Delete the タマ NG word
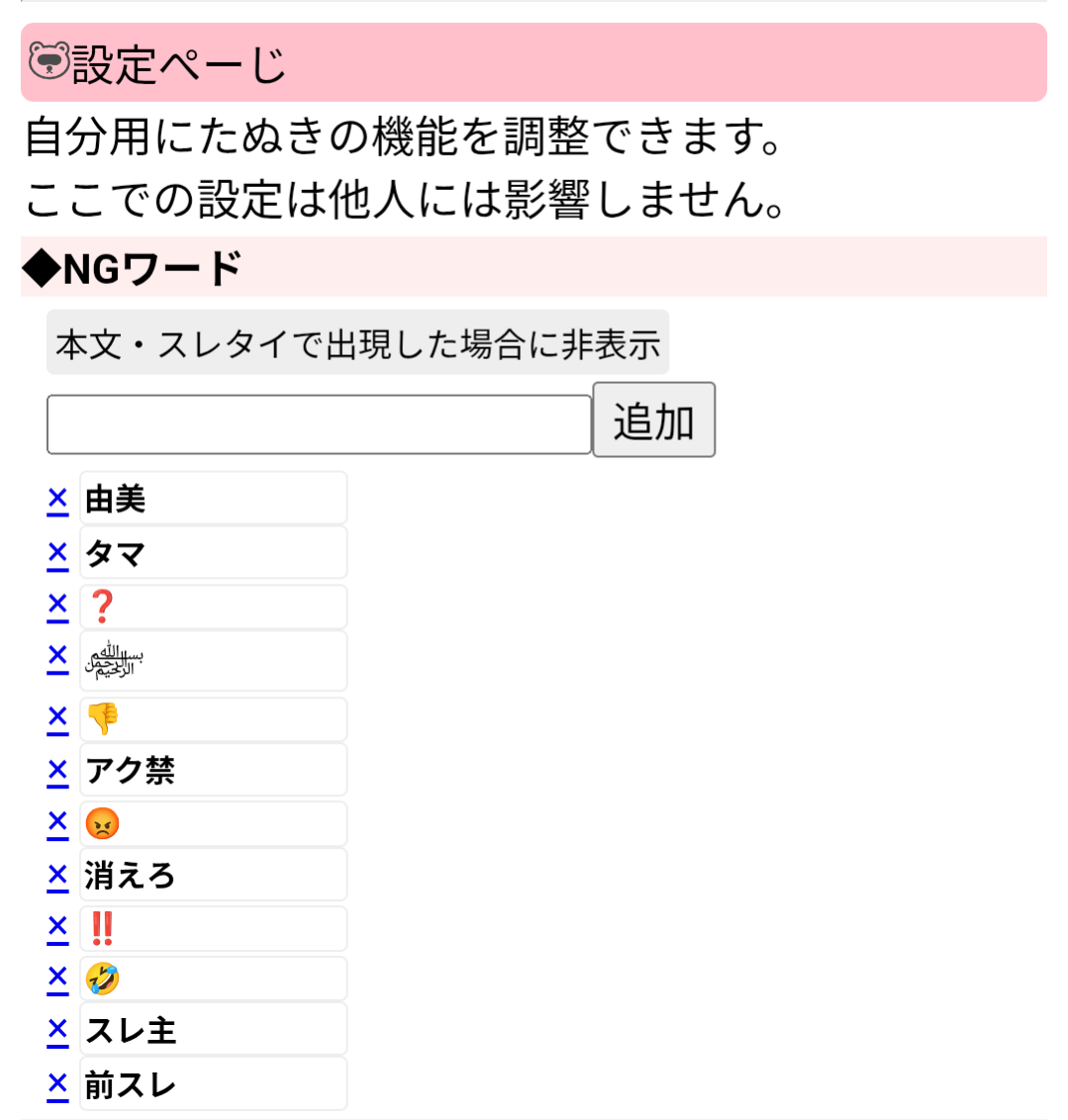The width and height of the screenshot is (1068, 1120). [x=57, y=553]
